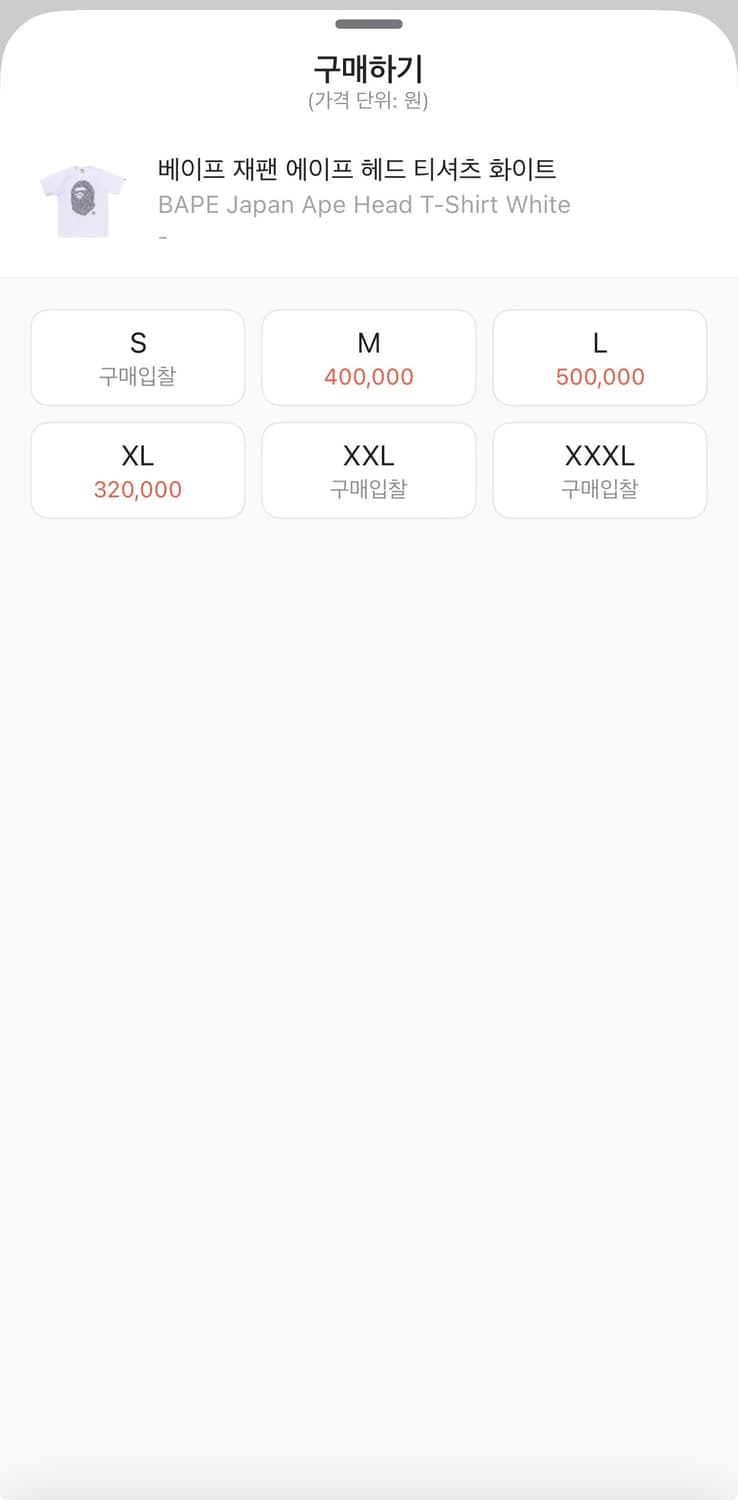Select size XXL with 구매입찰 label
The width and height of the screenshot is (738, 1500).
point(368,470)
